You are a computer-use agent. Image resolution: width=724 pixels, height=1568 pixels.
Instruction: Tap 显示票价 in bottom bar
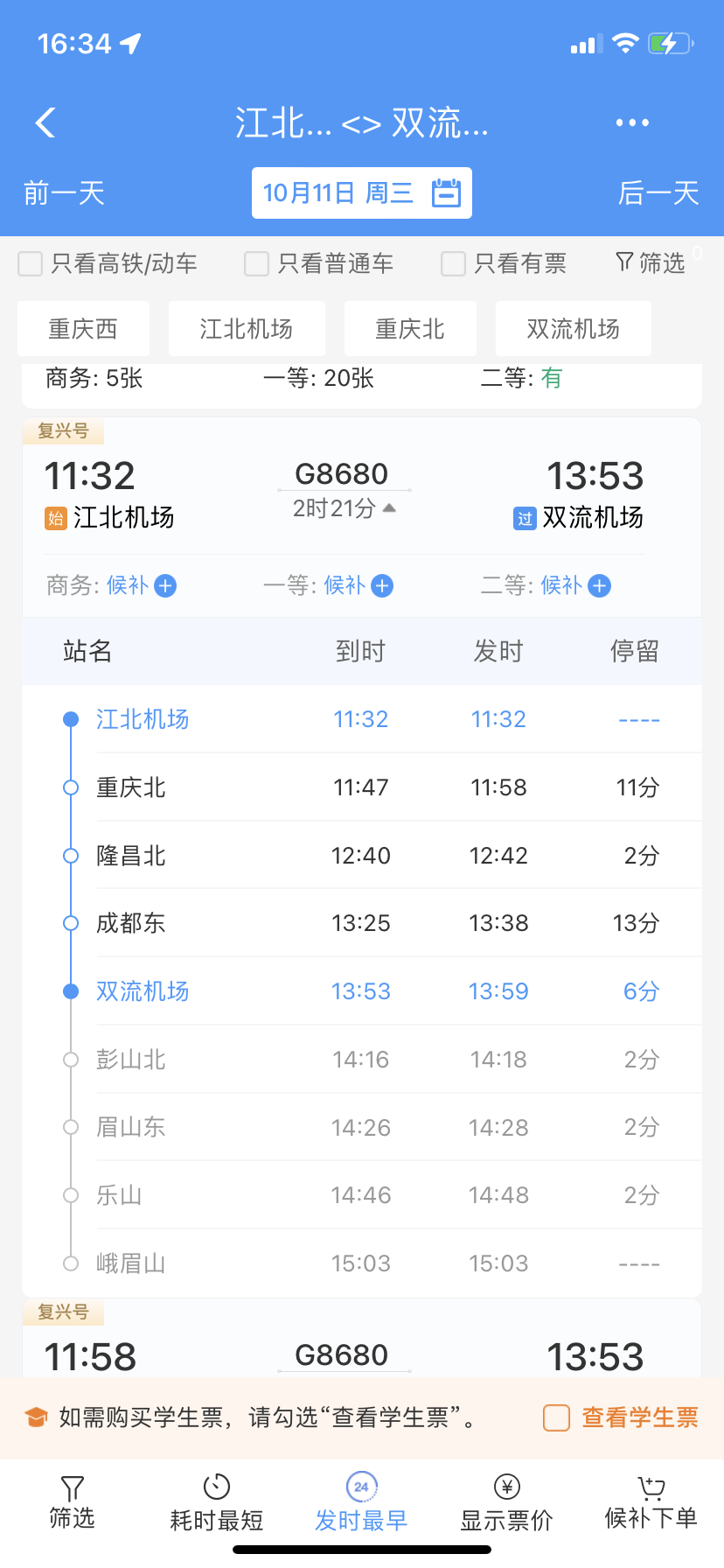point(507,1503)
